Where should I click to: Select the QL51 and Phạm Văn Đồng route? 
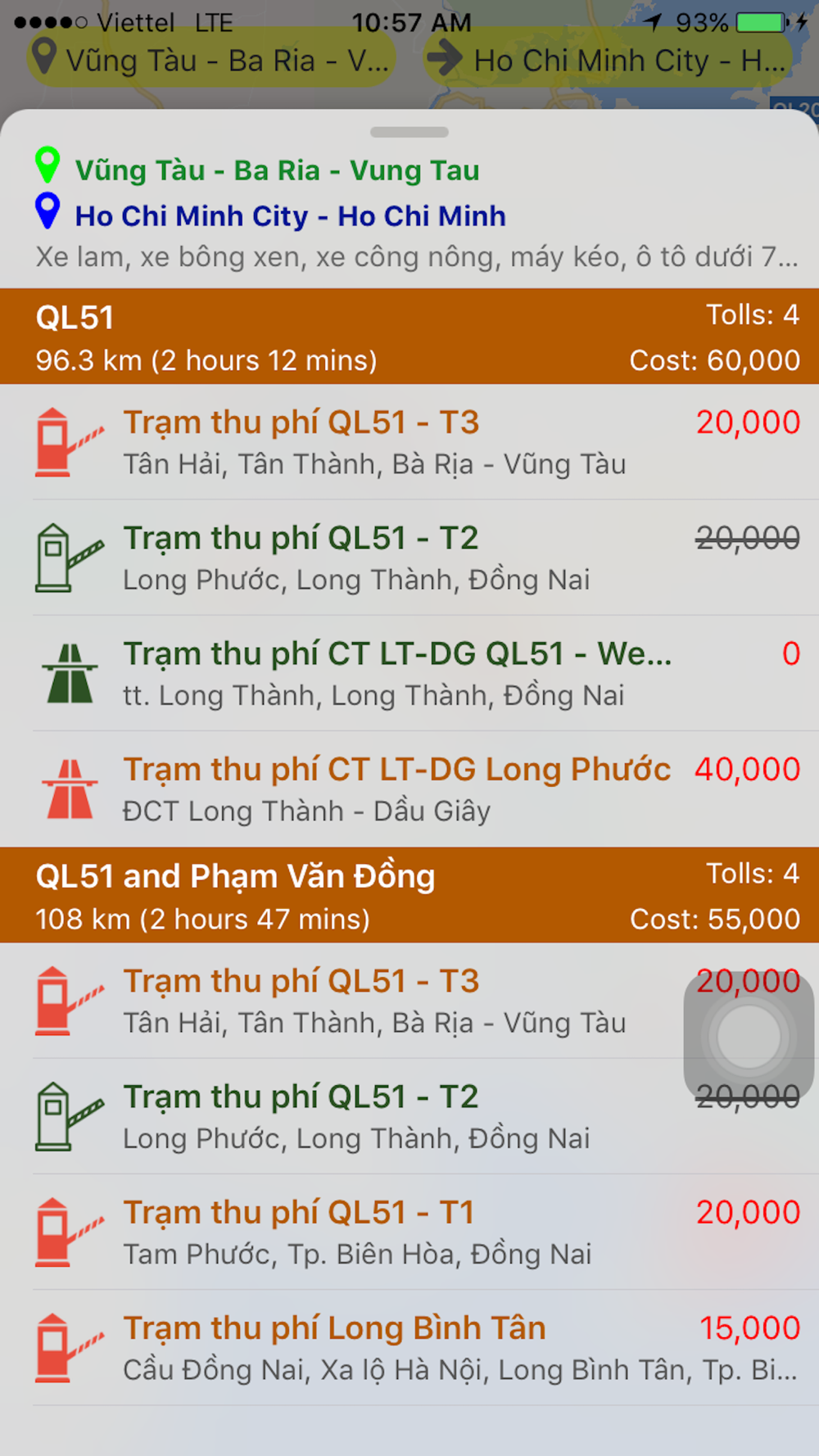coord(409,895)
